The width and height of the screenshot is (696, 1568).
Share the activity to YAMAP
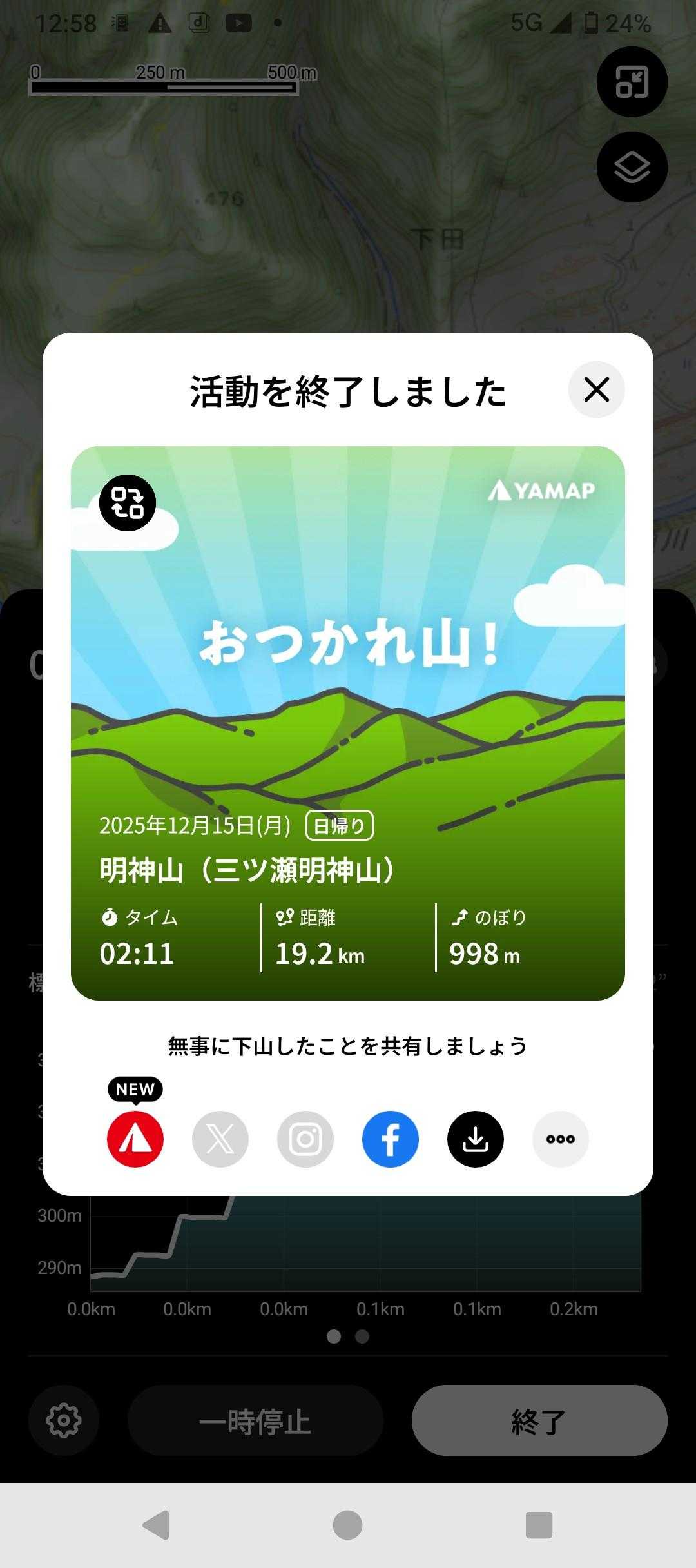pyautogui.click(x=135, y=1139)
